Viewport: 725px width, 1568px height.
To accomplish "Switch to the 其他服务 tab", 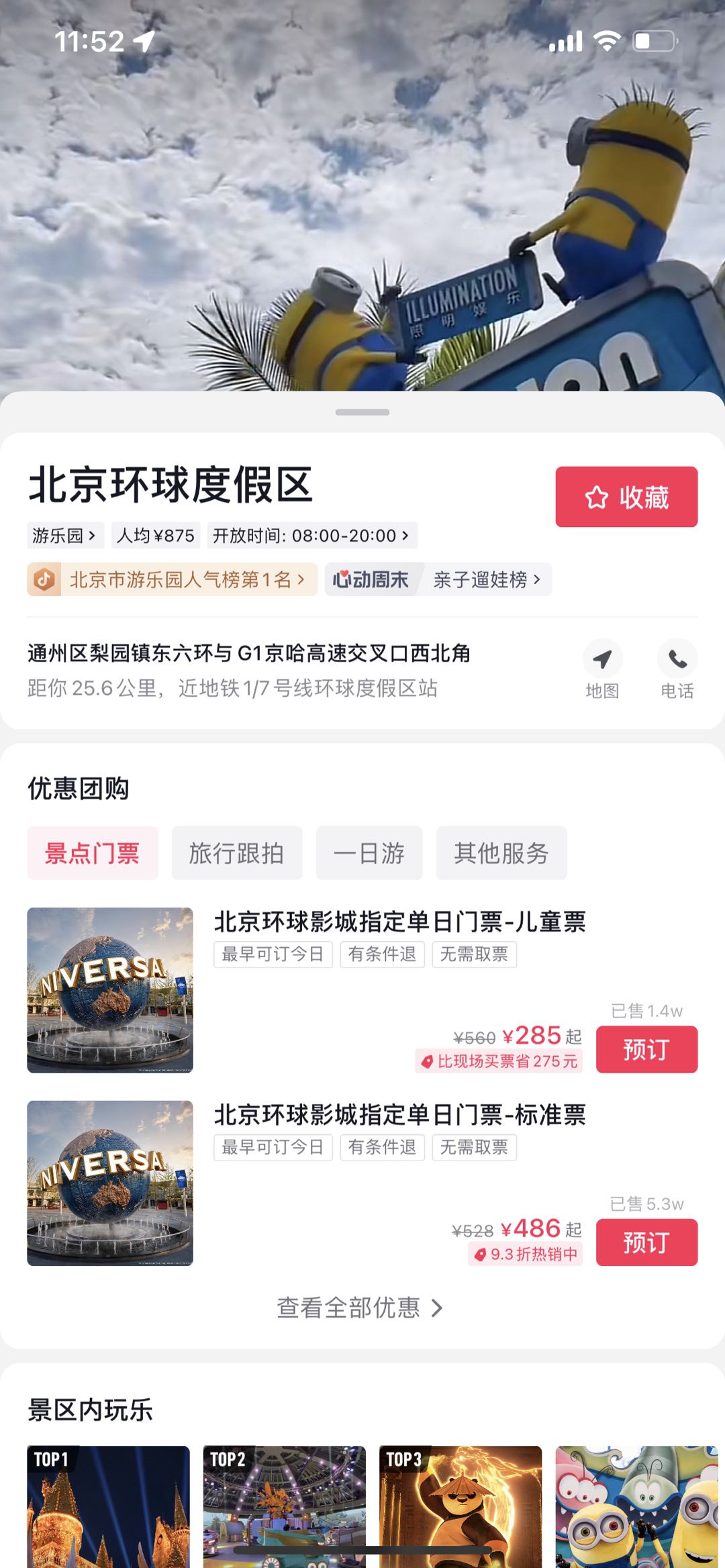I will click(501, 852).
